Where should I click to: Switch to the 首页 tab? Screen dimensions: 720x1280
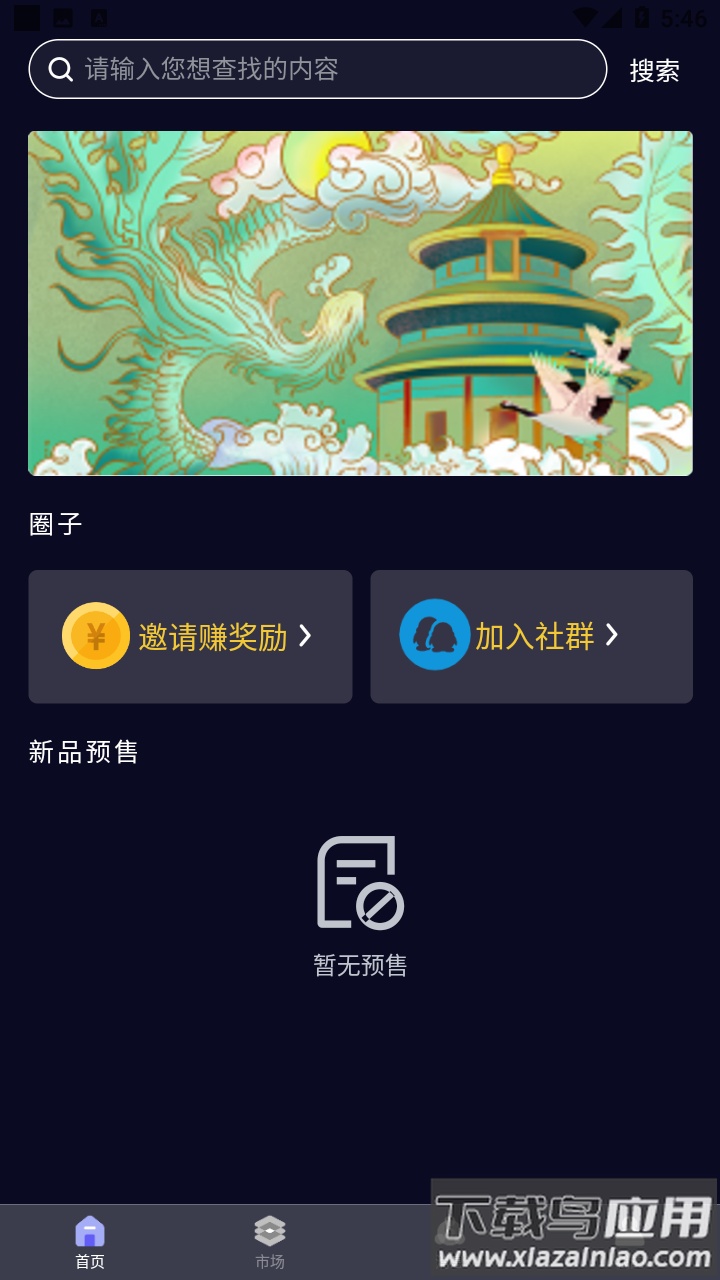(91, 1240)
